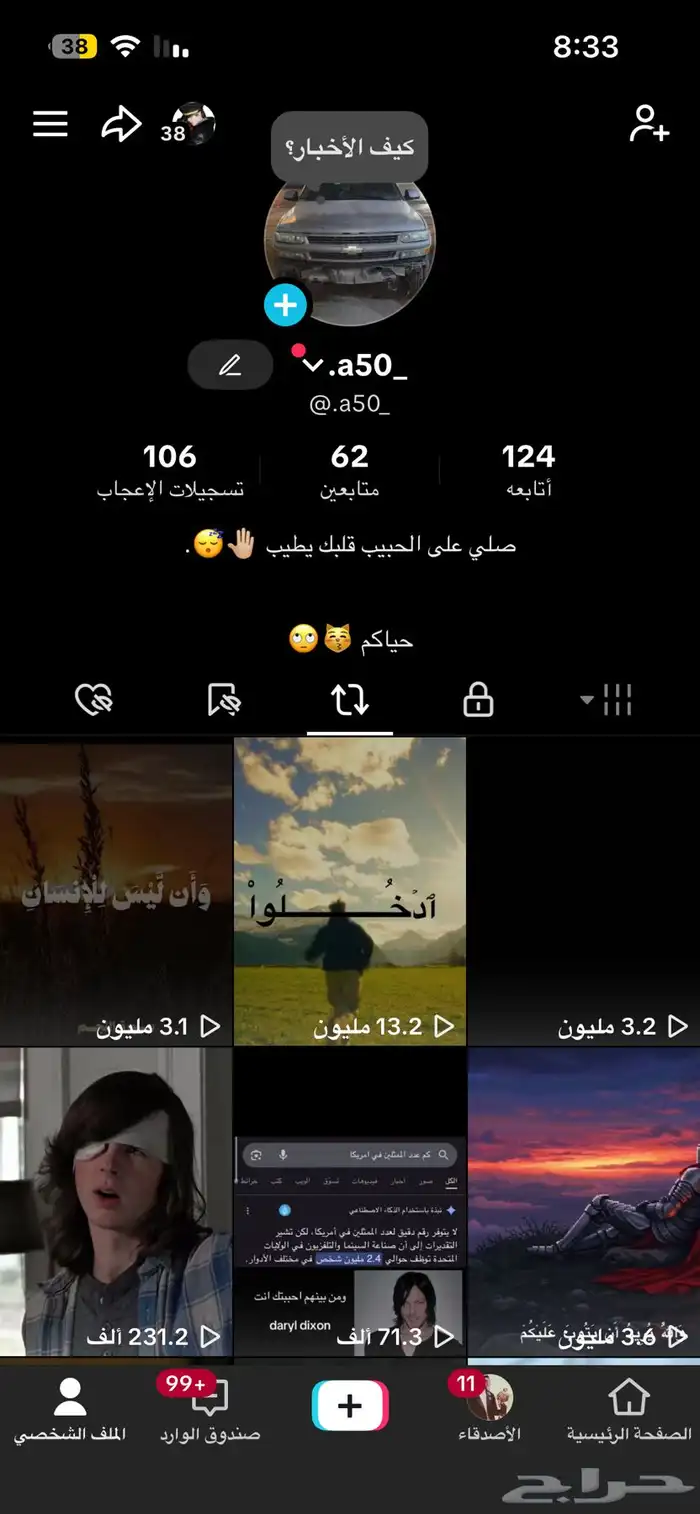The image size is (700, 1514).
Task: Share this profile via arrow icon
Action: [x=121, y=124]
